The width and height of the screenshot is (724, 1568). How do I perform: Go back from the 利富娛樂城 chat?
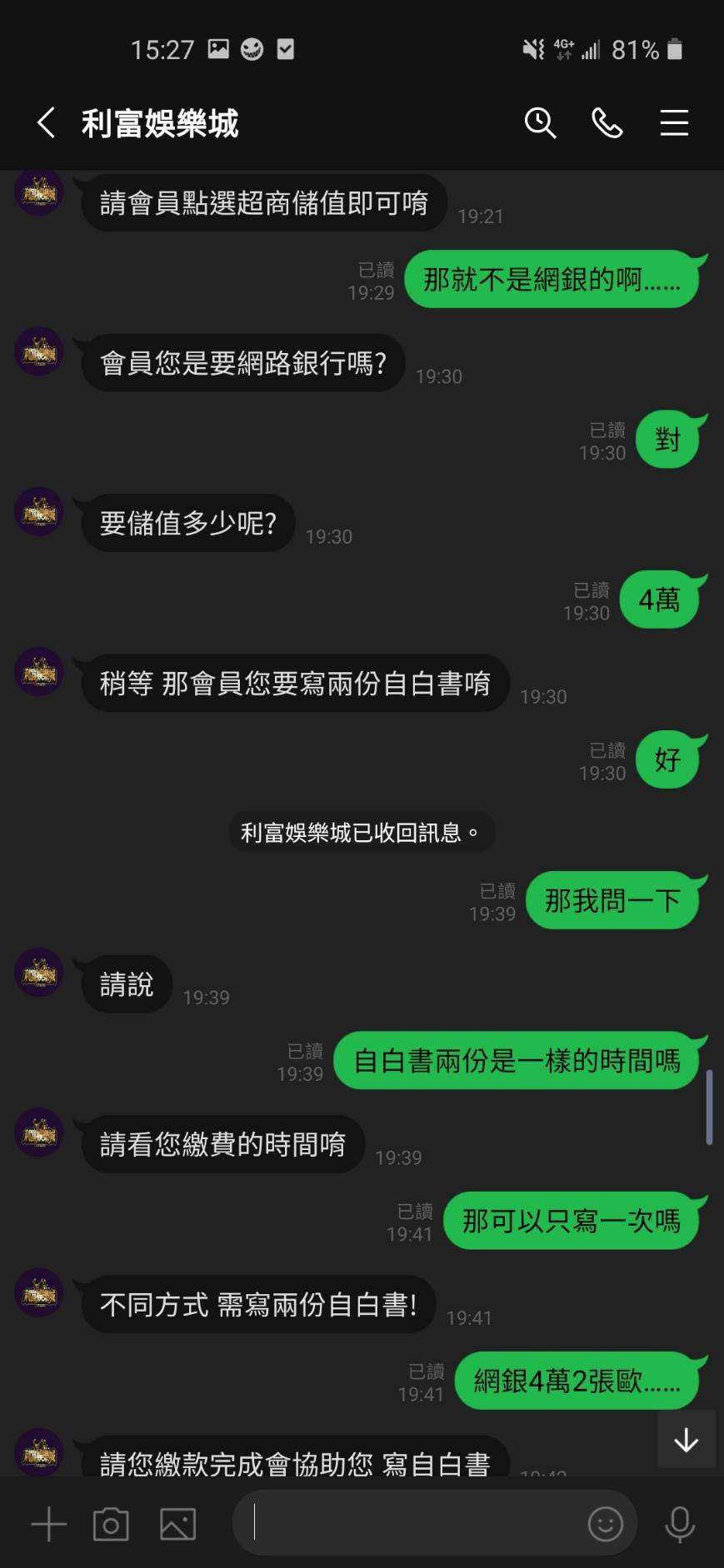47,123
